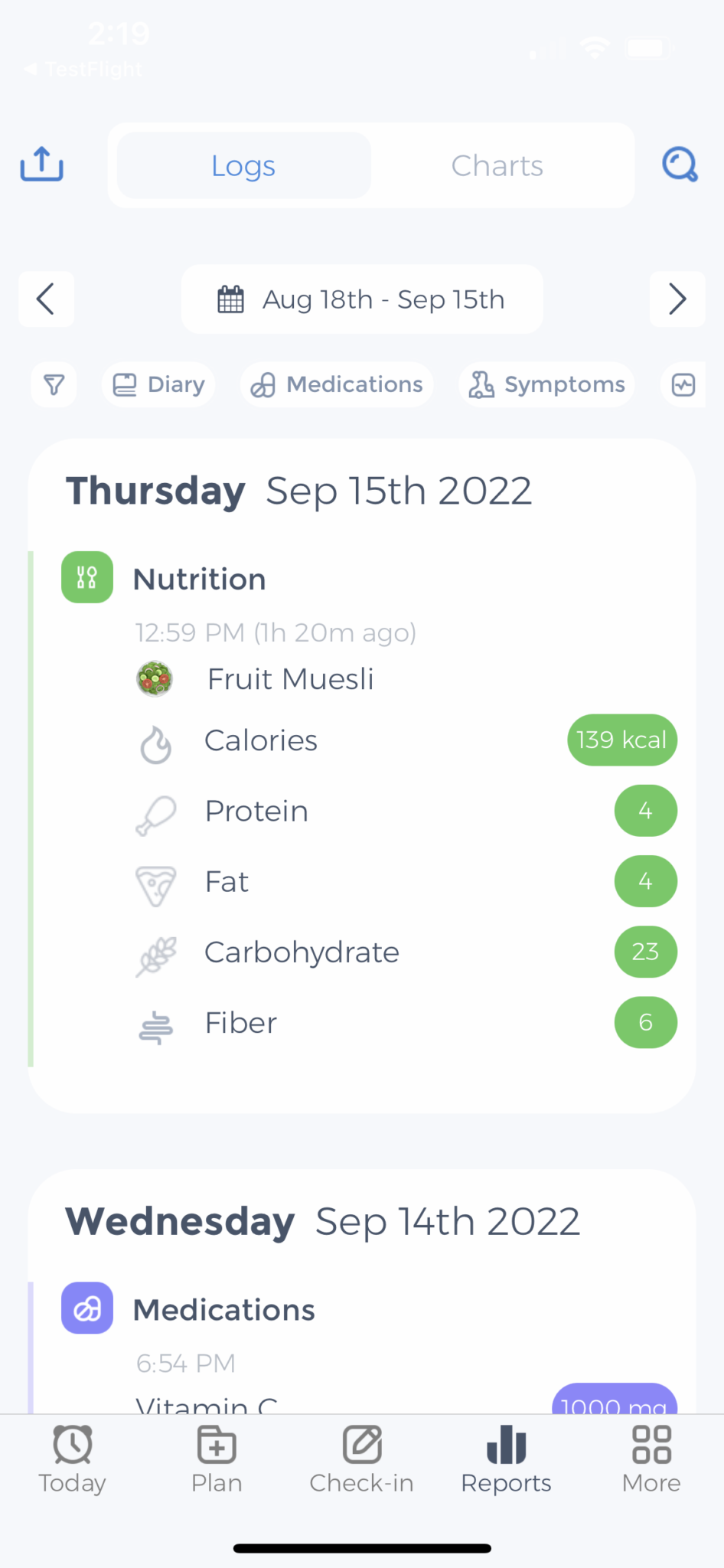Screen dimensions: 724x1568
Task: Select the Logs tab
Action: [x=243, y=165]
